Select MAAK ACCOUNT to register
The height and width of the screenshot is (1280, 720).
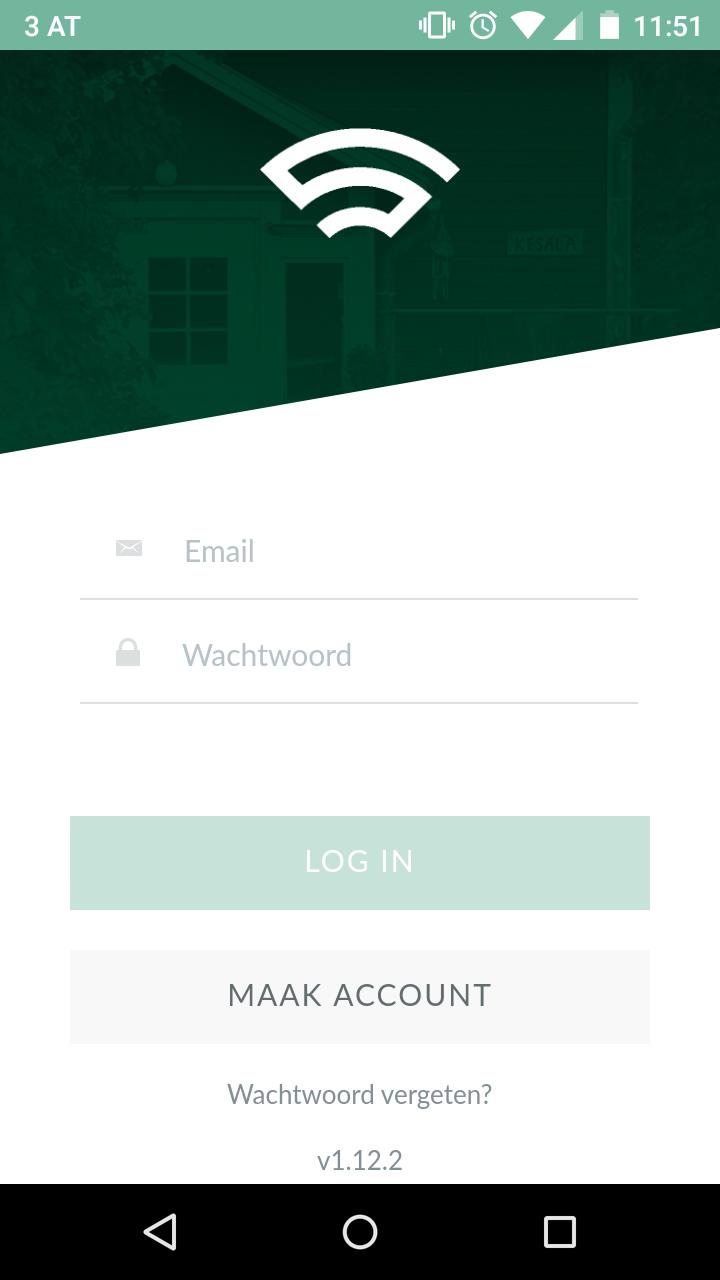[360, 996]
